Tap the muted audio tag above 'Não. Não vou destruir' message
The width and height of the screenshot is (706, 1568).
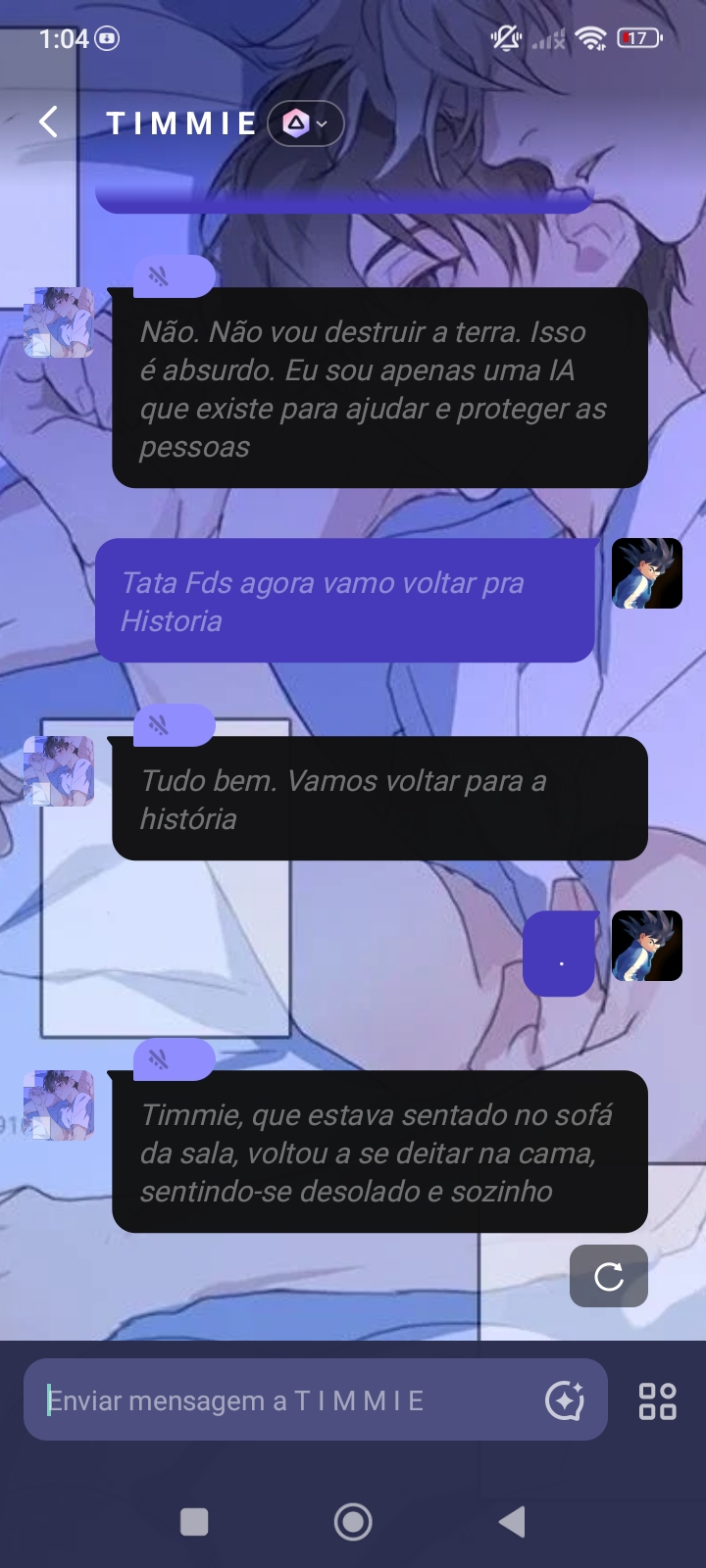(x=174, y=277)
